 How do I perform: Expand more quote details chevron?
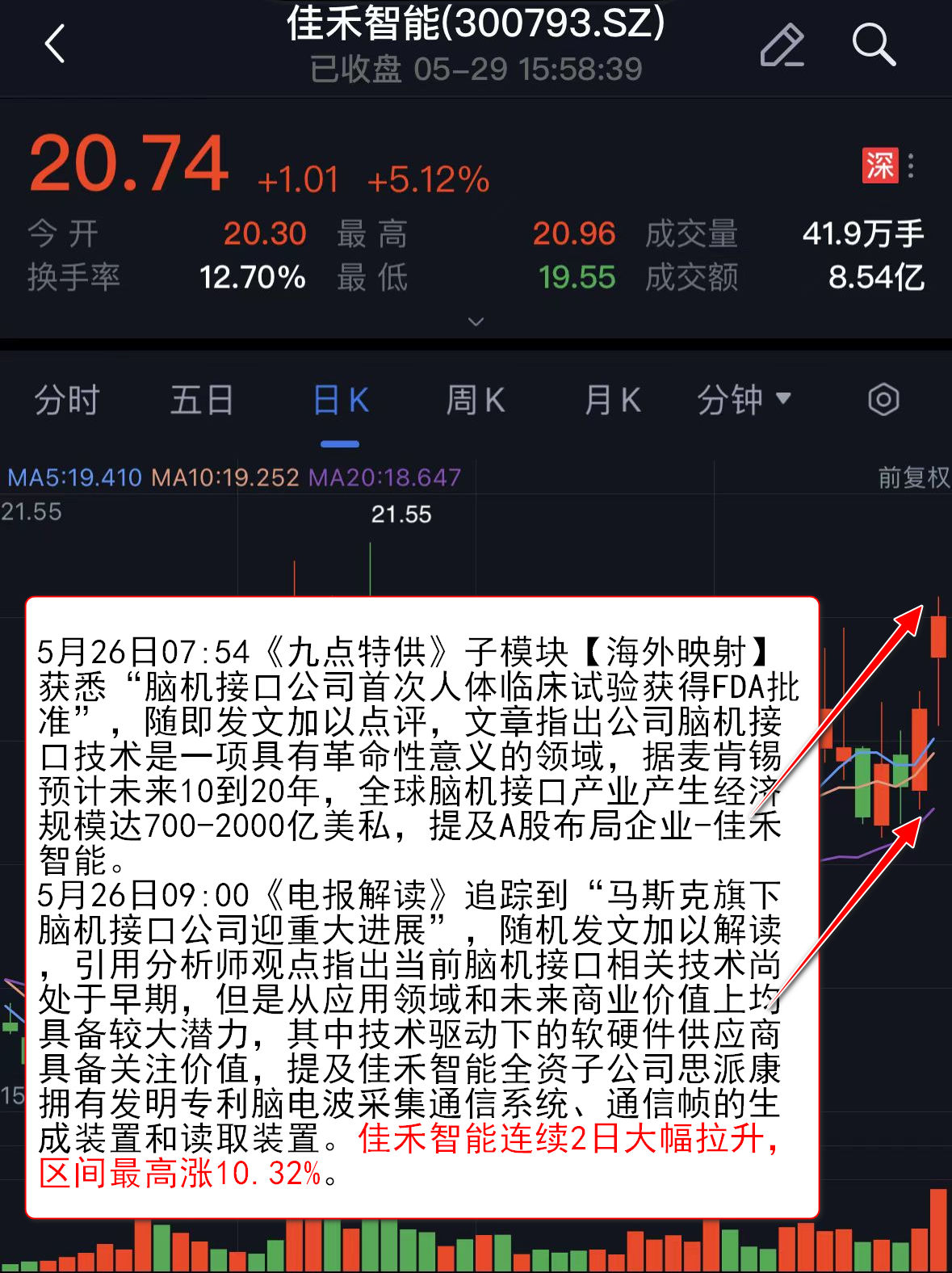[476, 321]
